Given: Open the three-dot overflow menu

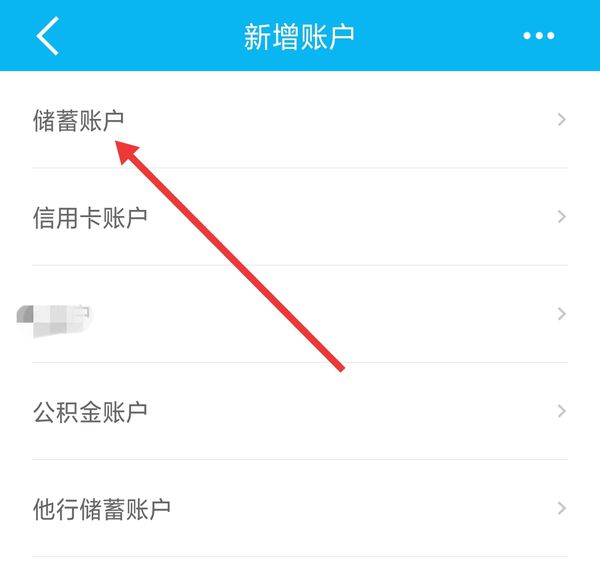Looking at the screenshot, I should click(539, 36).
